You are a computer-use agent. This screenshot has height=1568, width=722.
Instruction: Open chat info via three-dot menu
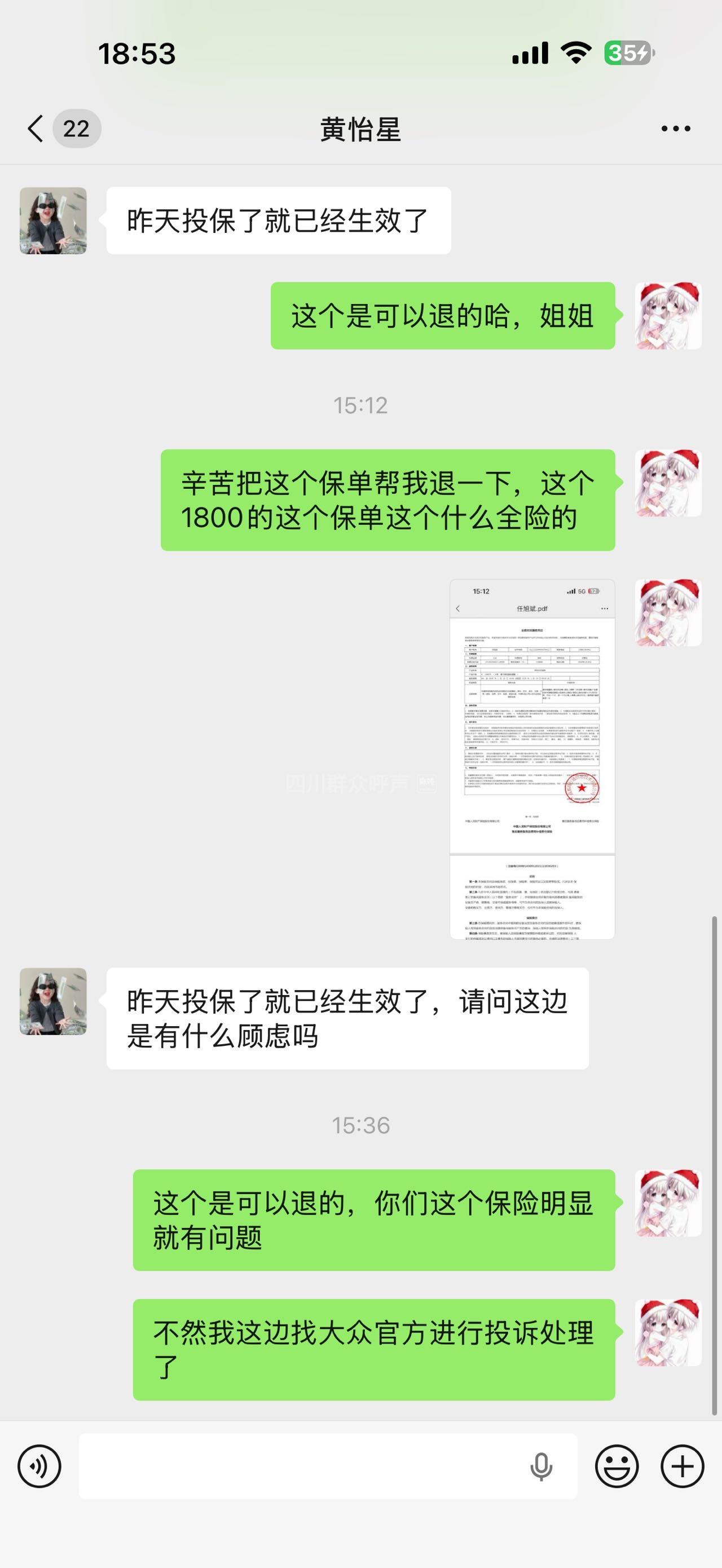[676, 129]
